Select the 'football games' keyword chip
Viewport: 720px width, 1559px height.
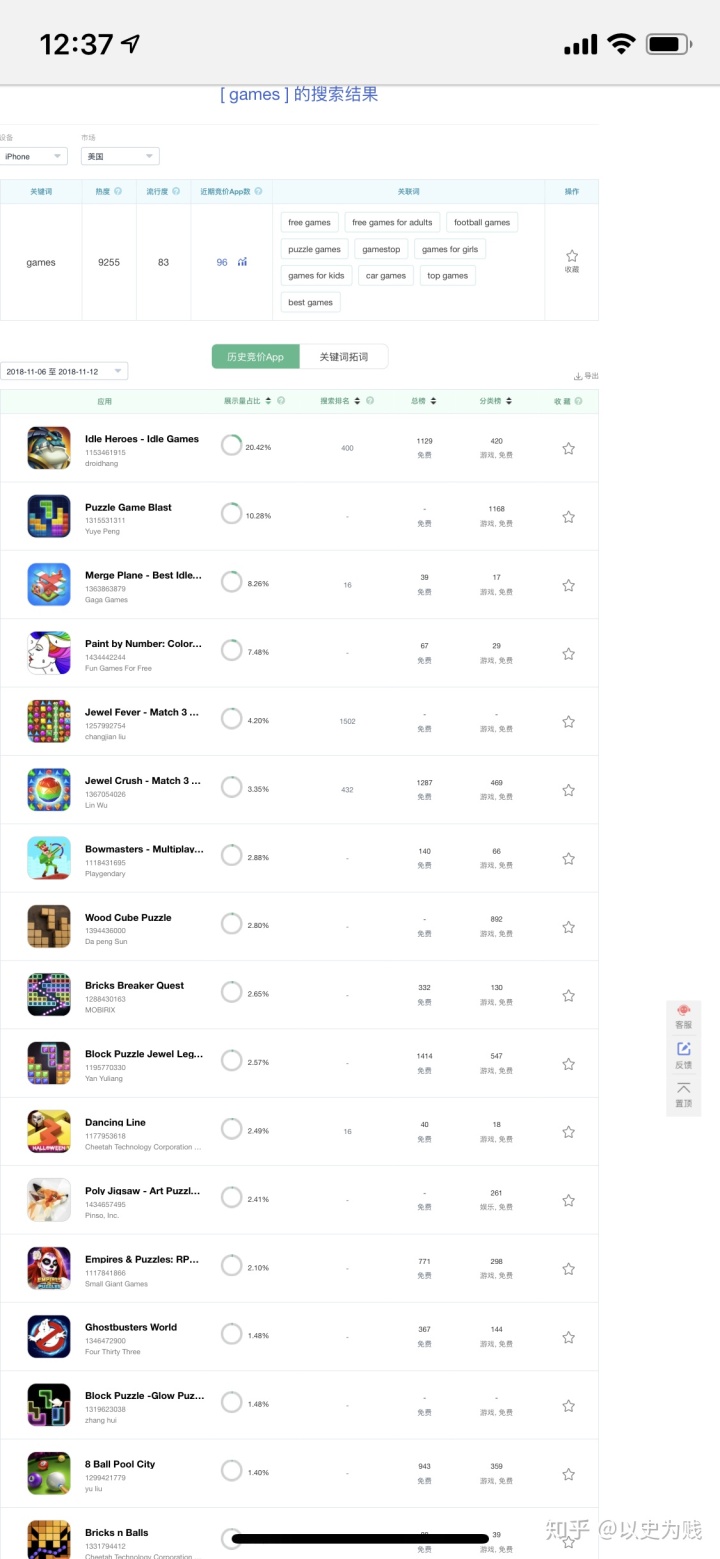point(481,222)
